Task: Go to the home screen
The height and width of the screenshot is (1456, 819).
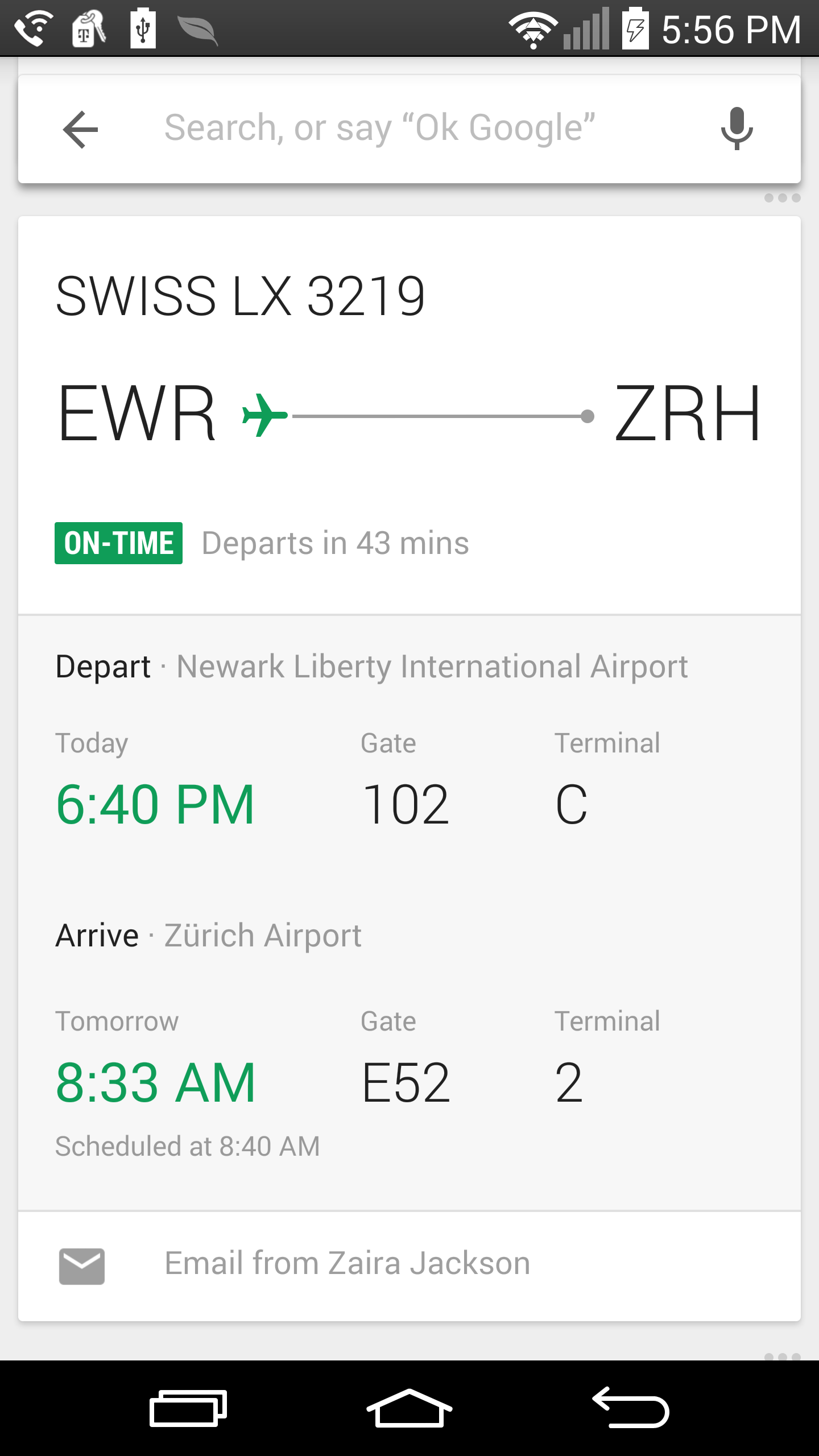Action: [409, 1408]
